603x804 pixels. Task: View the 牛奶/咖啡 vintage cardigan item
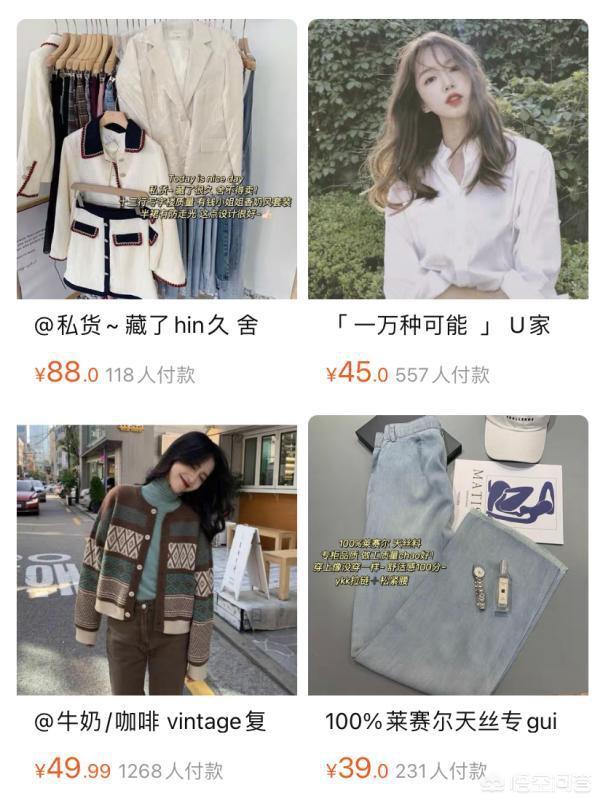pos(156,556)
